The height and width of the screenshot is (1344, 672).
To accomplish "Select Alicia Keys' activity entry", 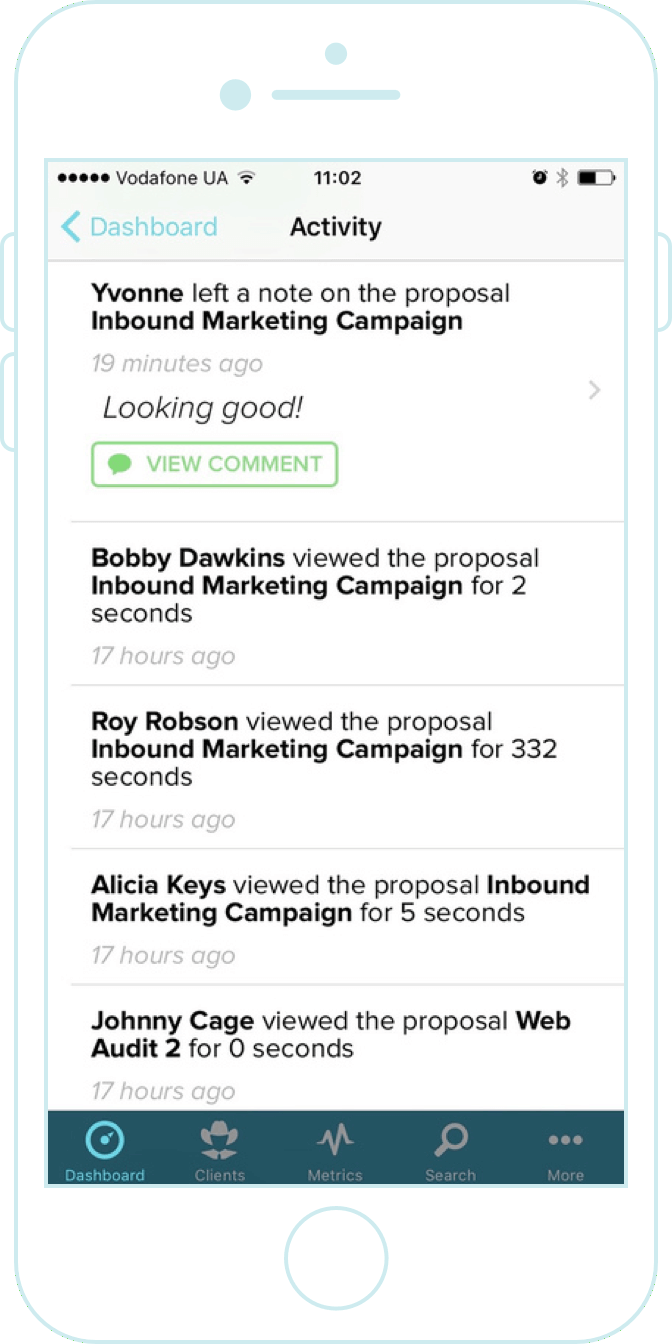I will 336,917.
